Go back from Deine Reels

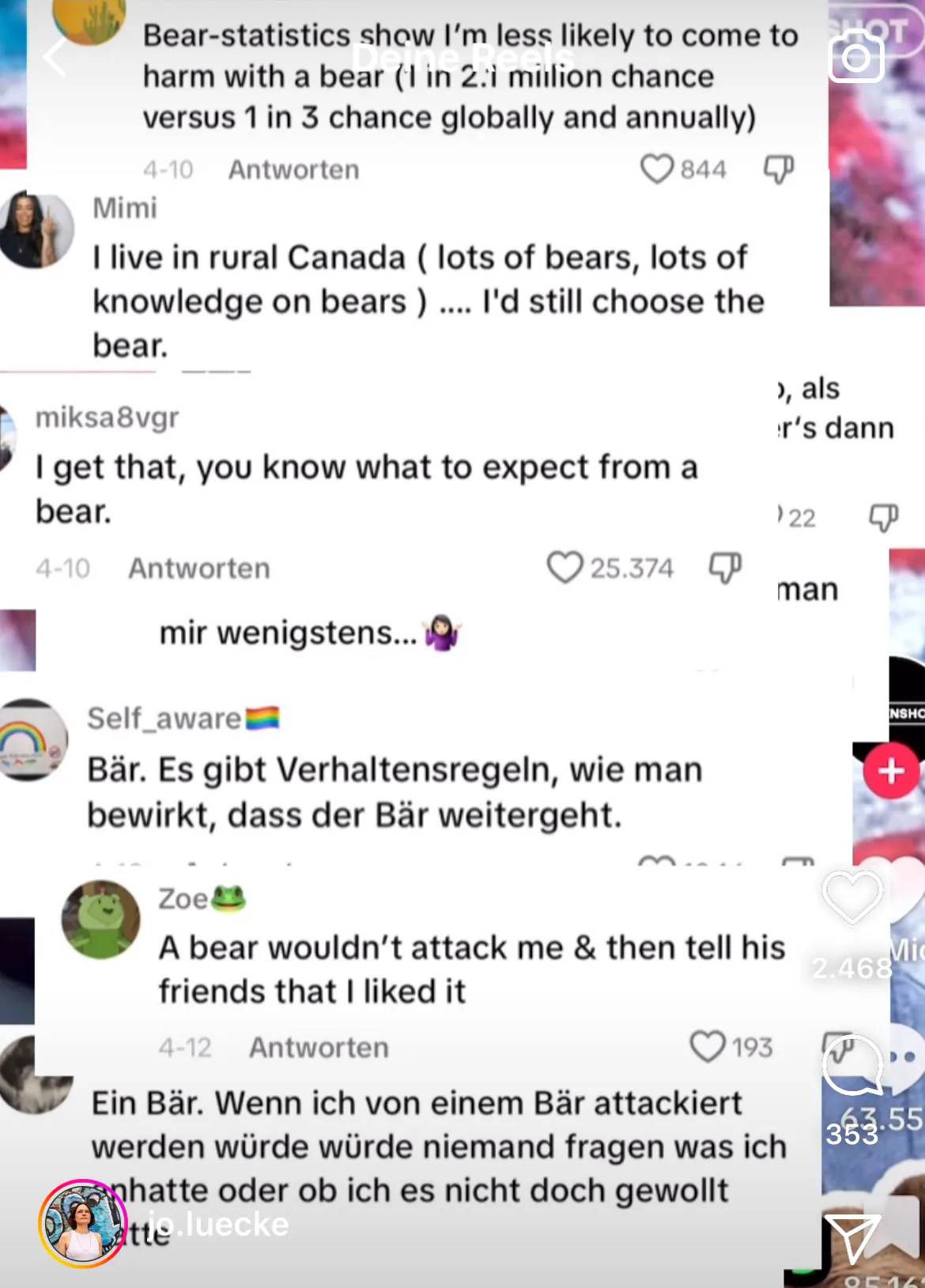(55, 58)
